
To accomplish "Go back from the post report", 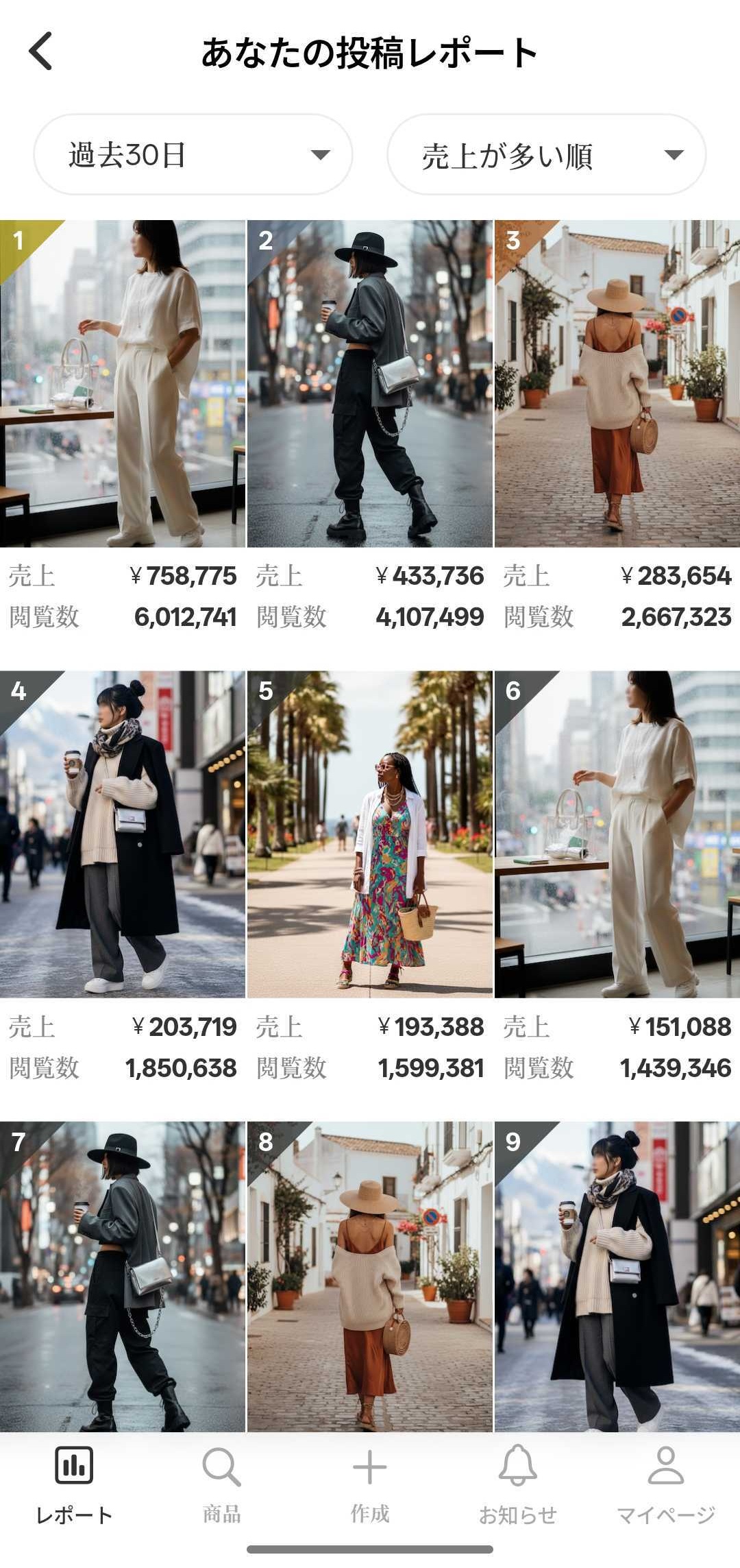I will pos(41,51).
